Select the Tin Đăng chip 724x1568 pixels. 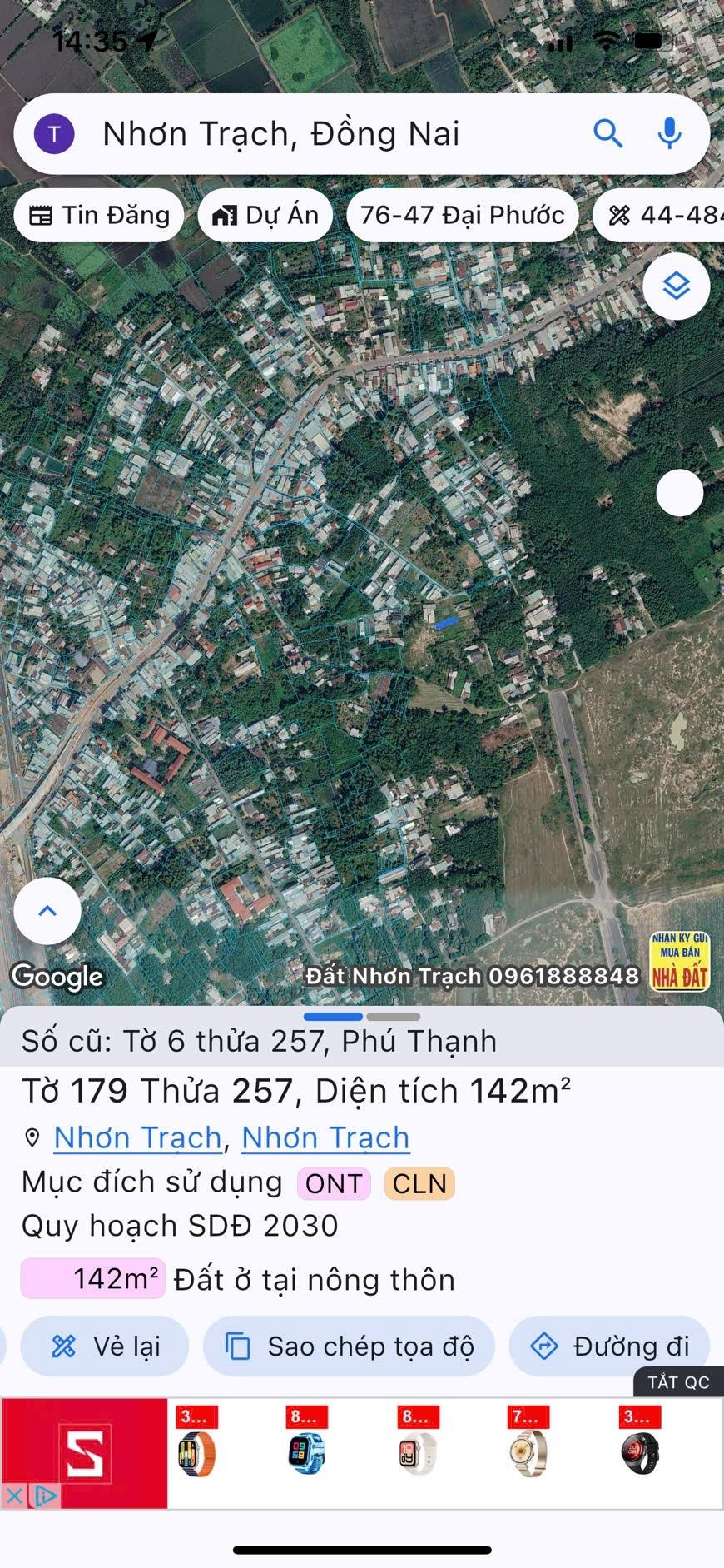coord(99,215)
